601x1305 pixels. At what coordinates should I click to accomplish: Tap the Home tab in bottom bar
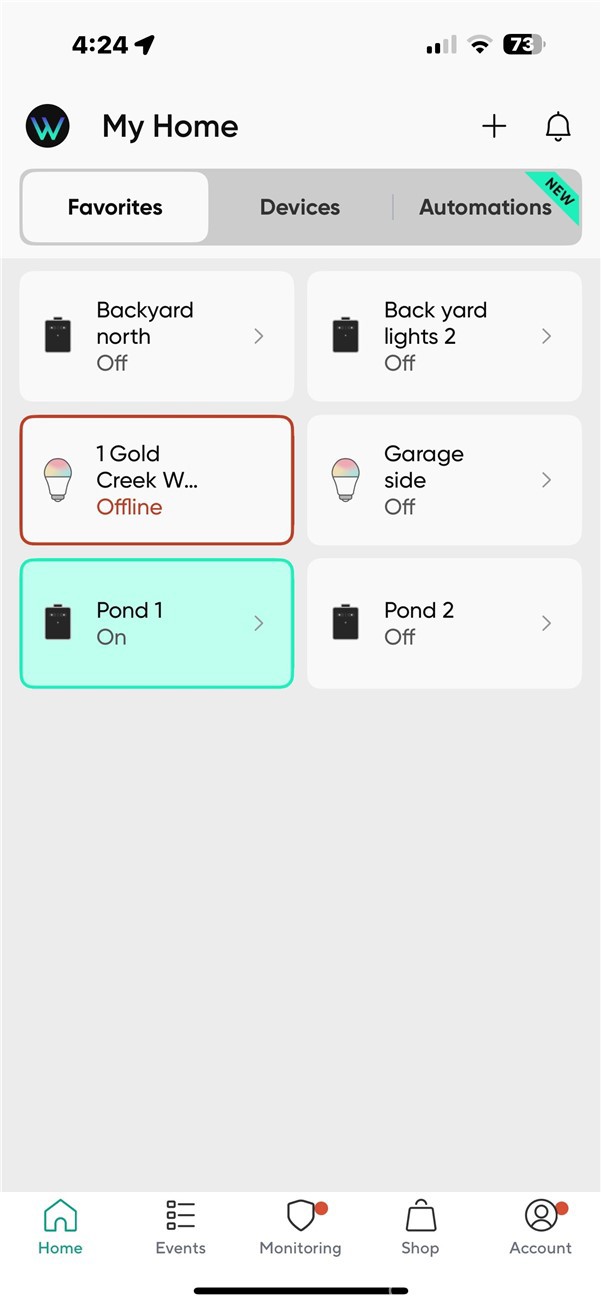pos(60,1228)
